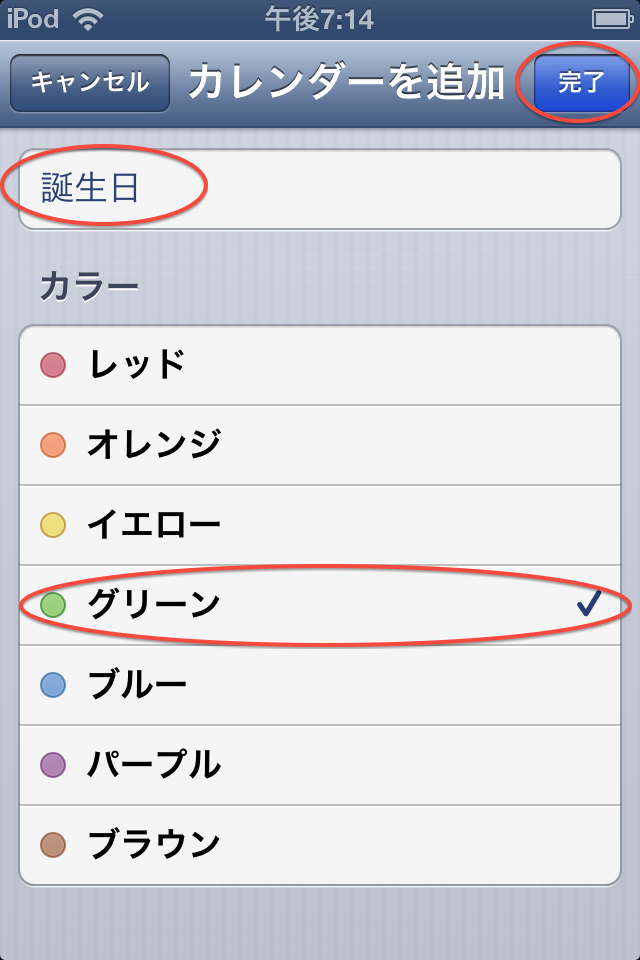The width and height of the screenshot is (640, 960).
Task: Choose ブラウン as the calendar color
Action: (320, 845)
